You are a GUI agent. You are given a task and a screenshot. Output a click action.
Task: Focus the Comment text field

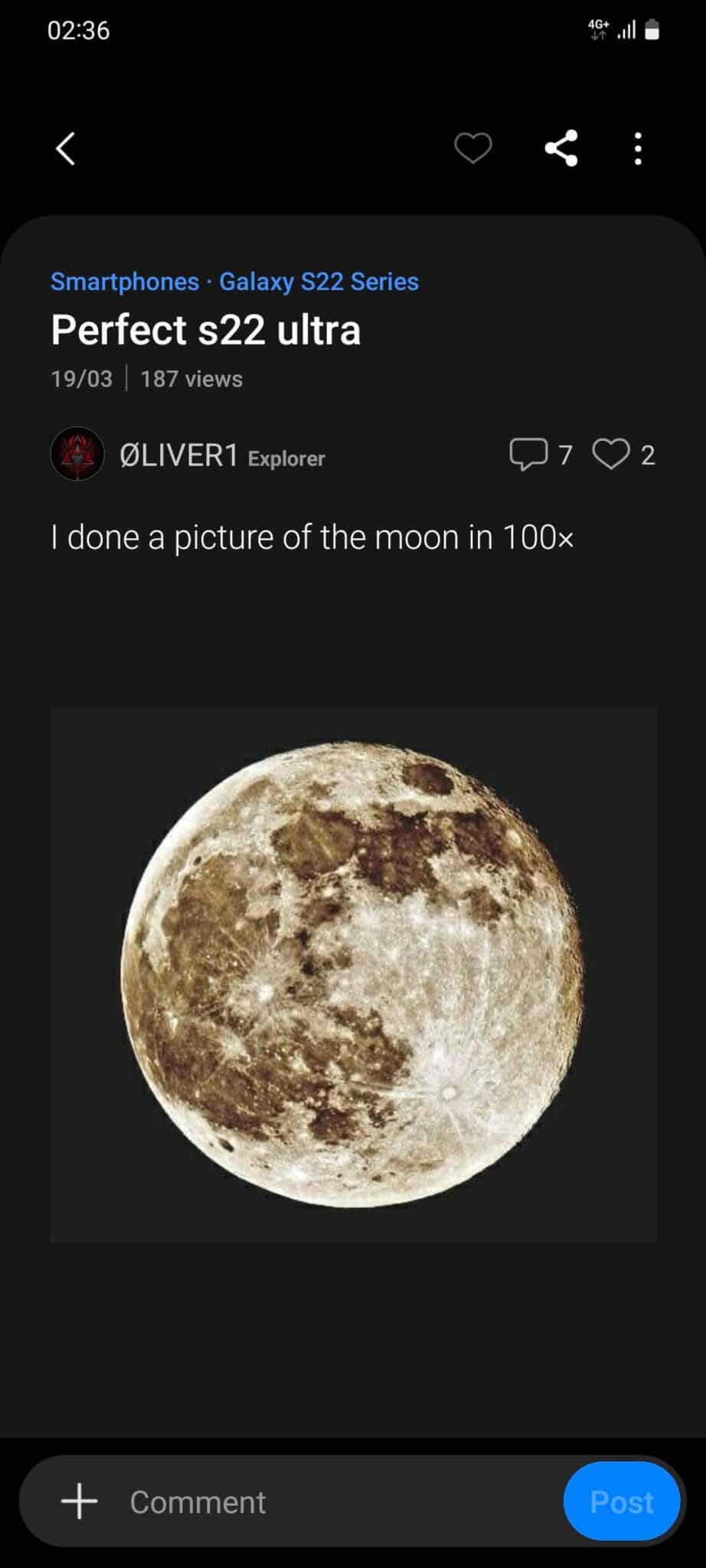337,1501
